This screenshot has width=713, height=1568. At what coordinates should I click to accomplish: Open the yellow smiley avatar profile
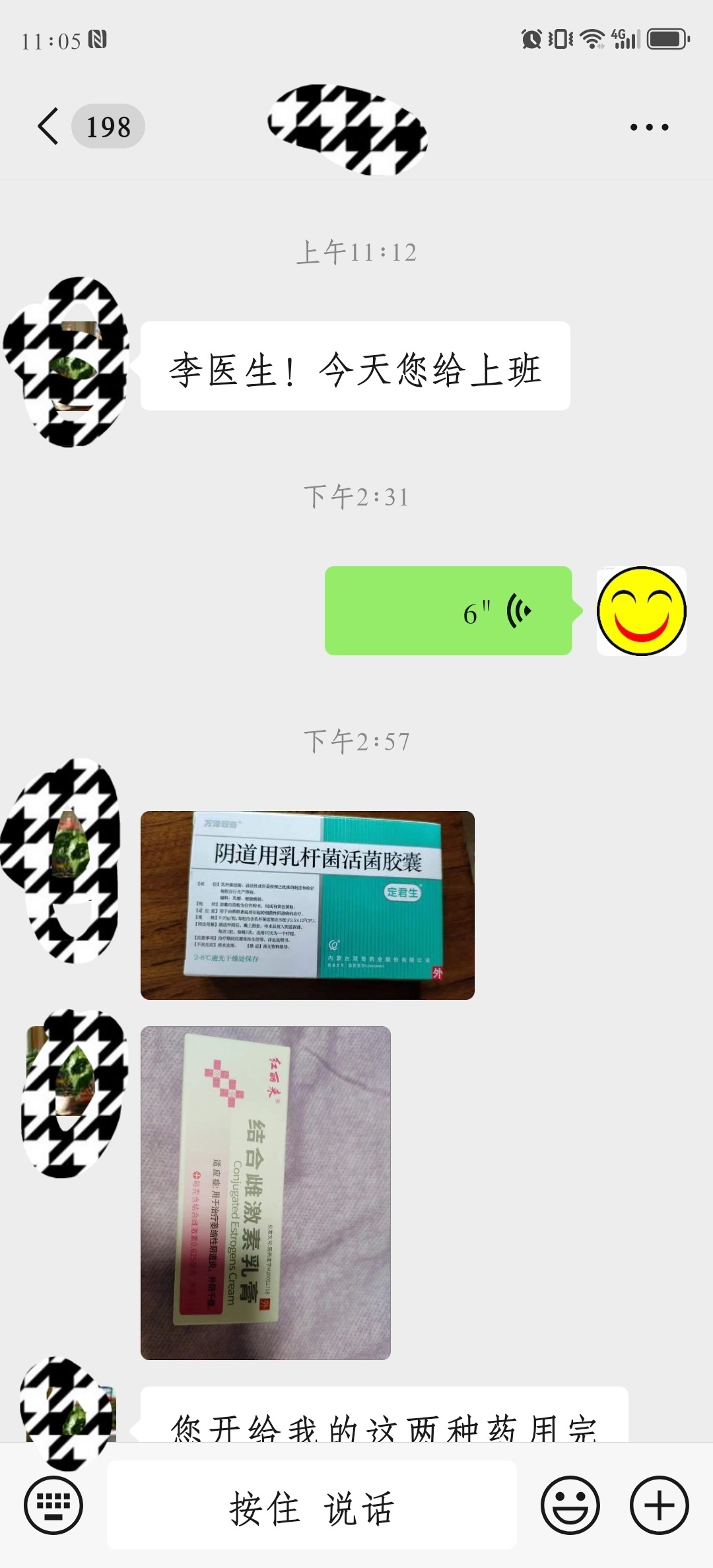pyautogui.click(x=641, y=611)
